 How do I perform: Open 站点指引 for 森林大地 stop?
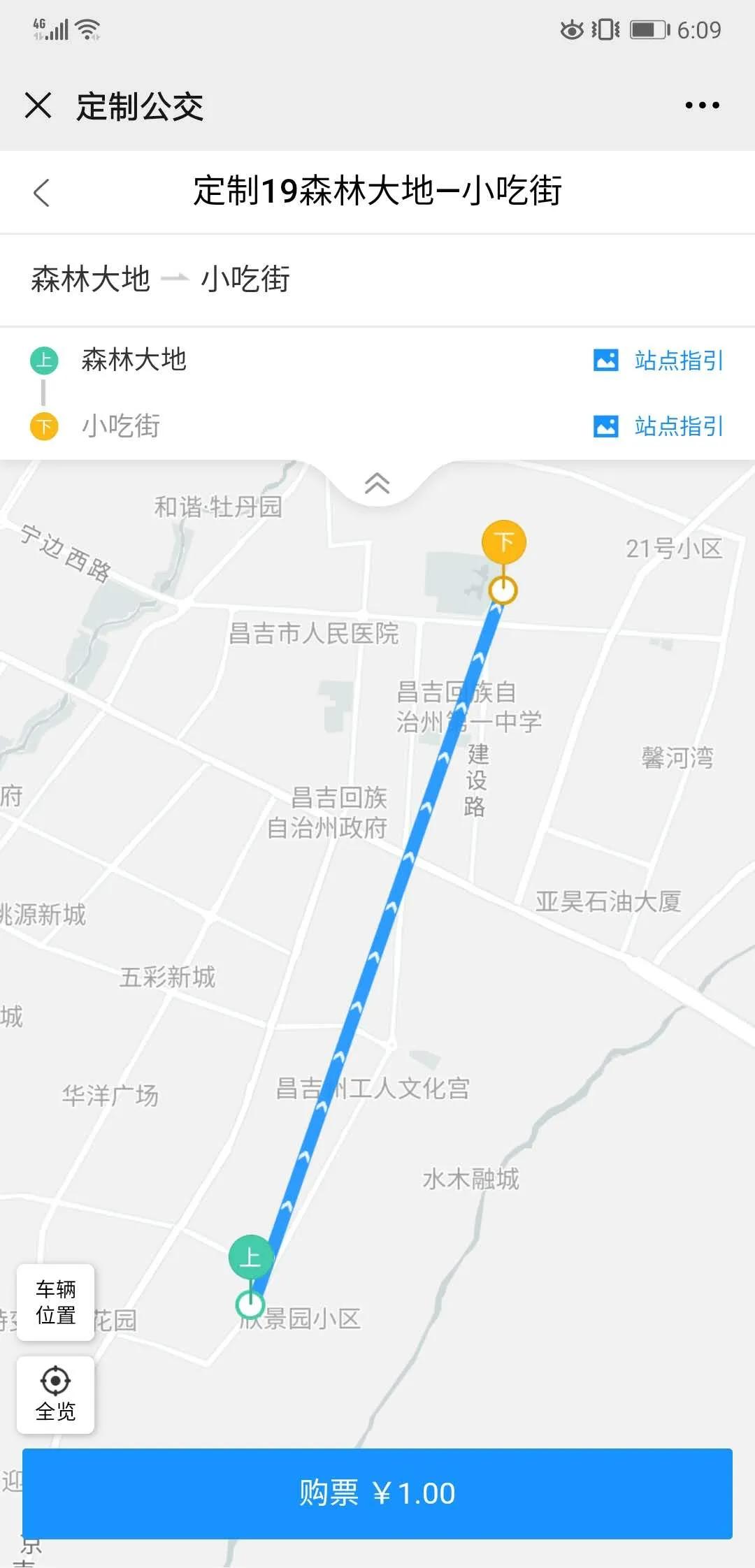coord(658,361)
